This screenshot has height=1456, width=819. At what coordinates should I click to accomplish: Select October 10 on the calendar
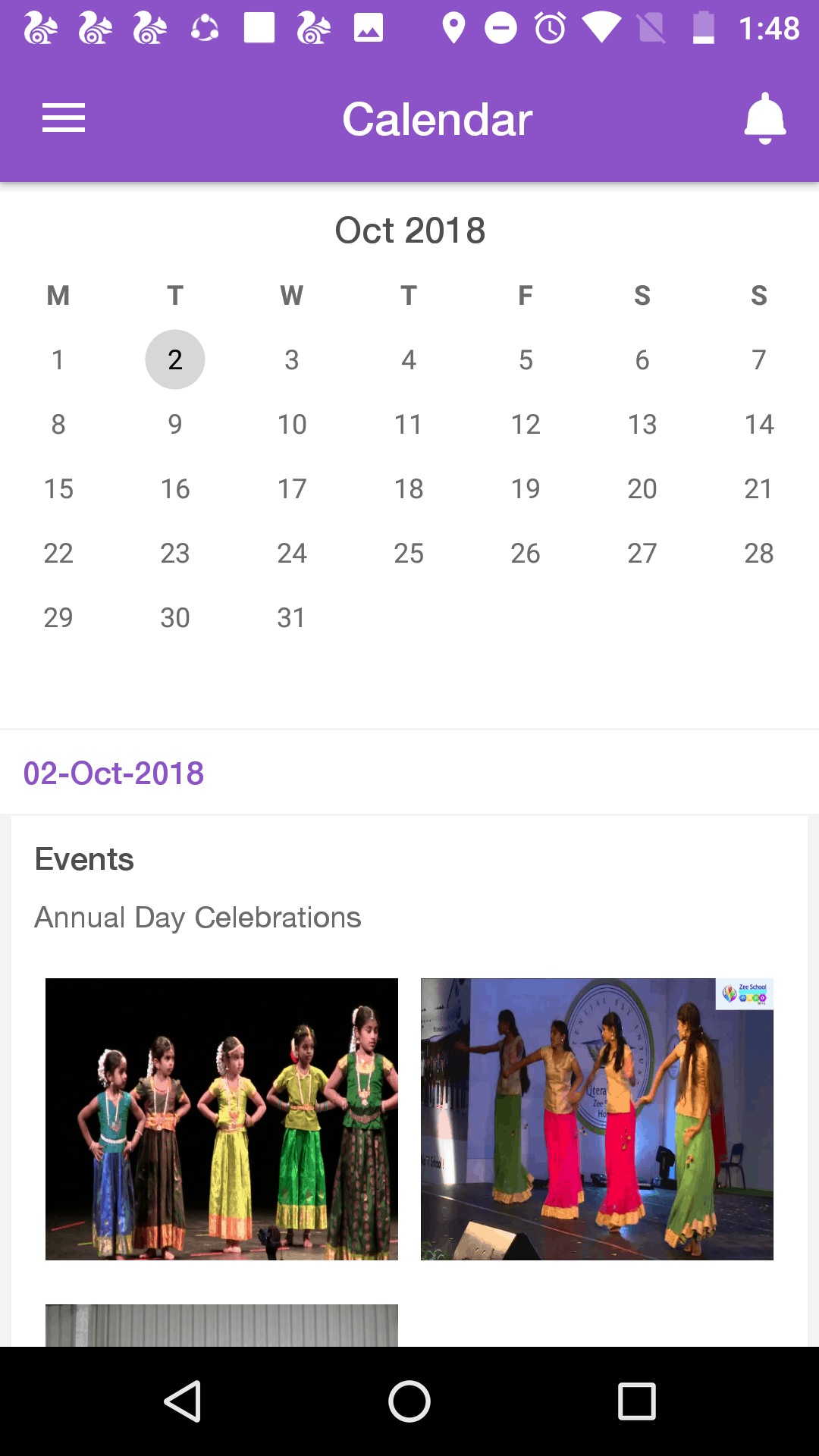292,425
